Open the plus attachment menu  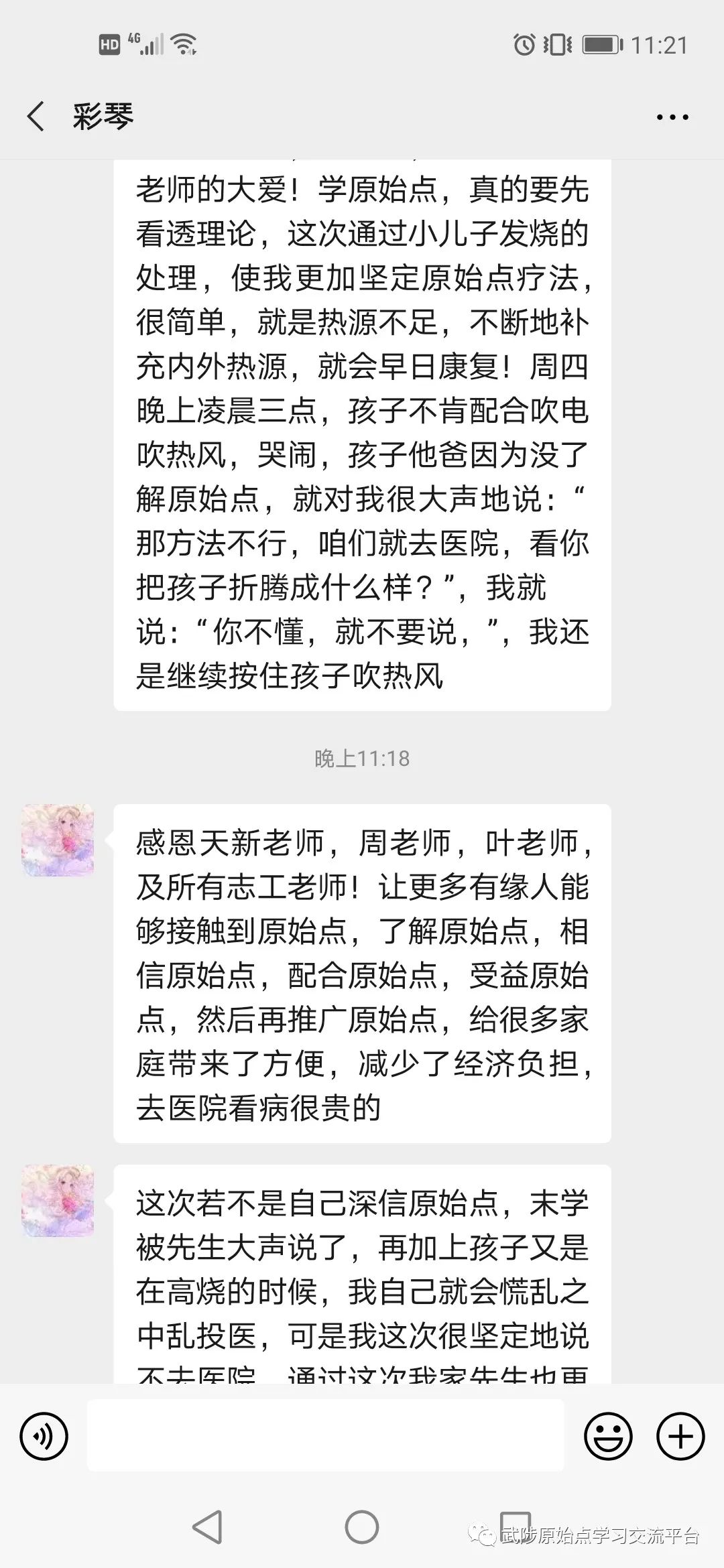pos(680,1437)
